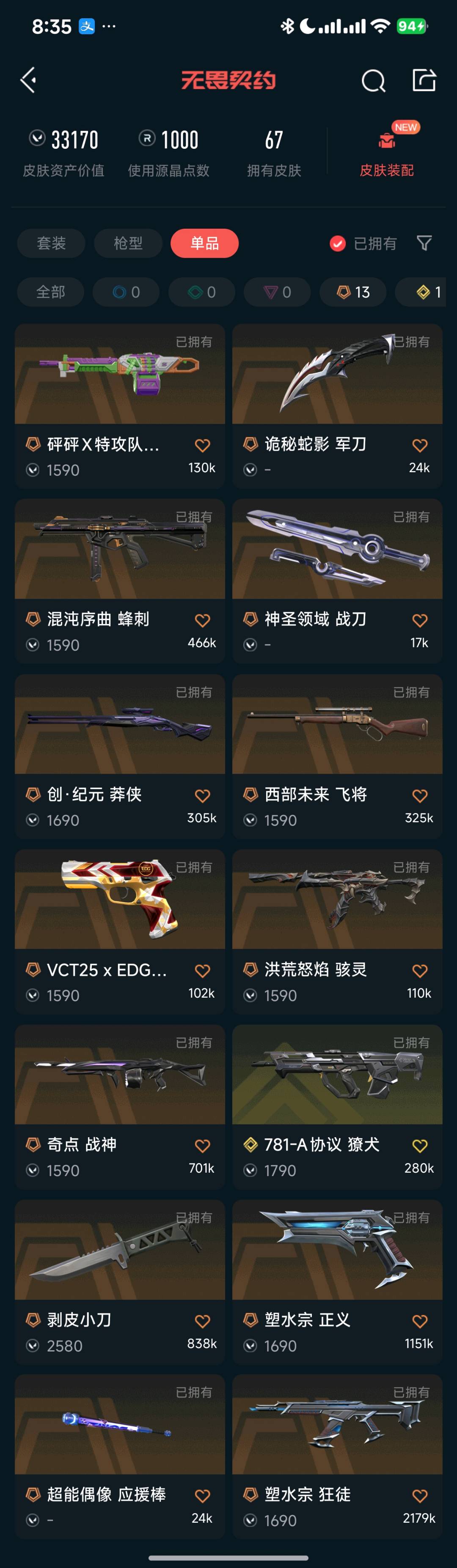This screenshot has height=1568, width=457.
Task: Like the 洪荒怒焰 骇灵 skin
Action: point(420,971)
